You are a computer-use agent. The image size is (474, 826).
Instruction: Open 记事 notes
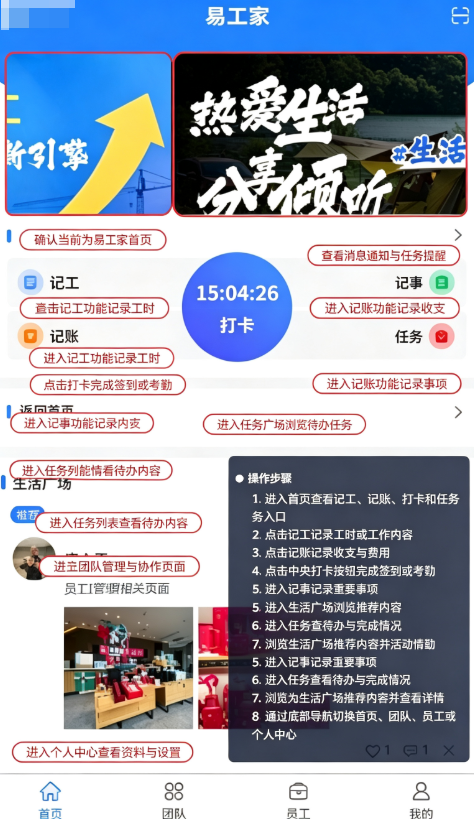(x=424, y=283)
